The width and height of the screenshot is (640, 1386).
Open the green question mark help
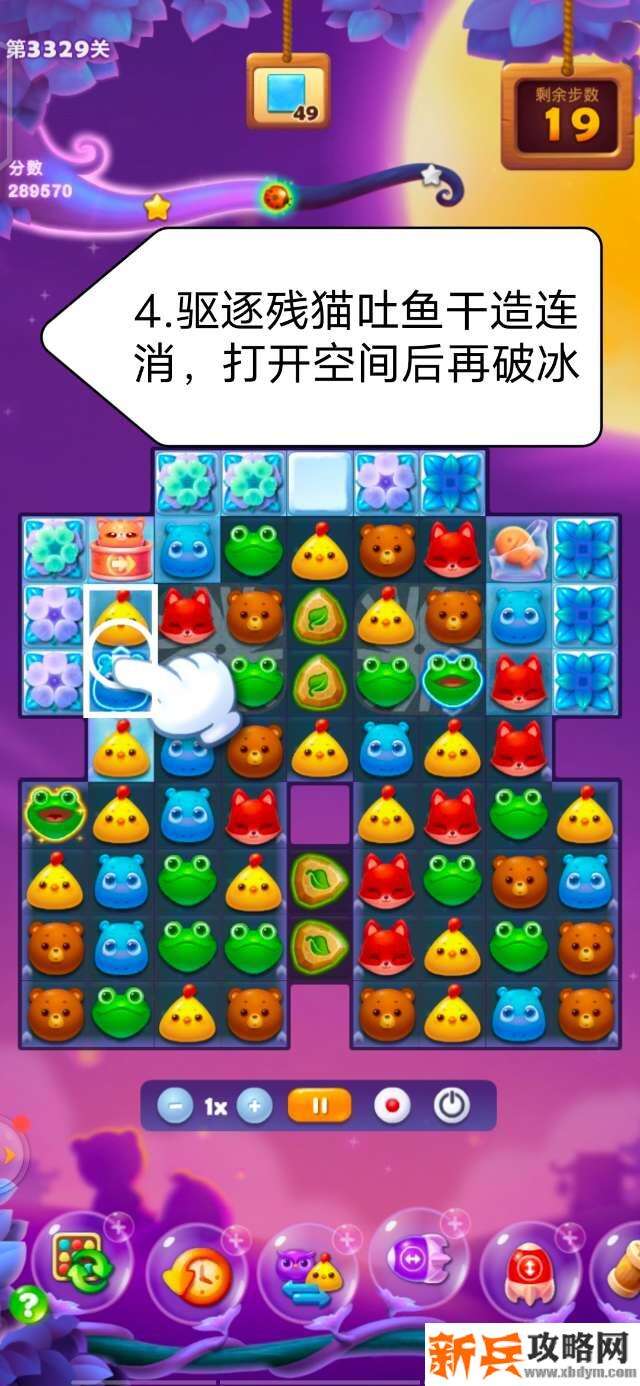coord(27,1303)
